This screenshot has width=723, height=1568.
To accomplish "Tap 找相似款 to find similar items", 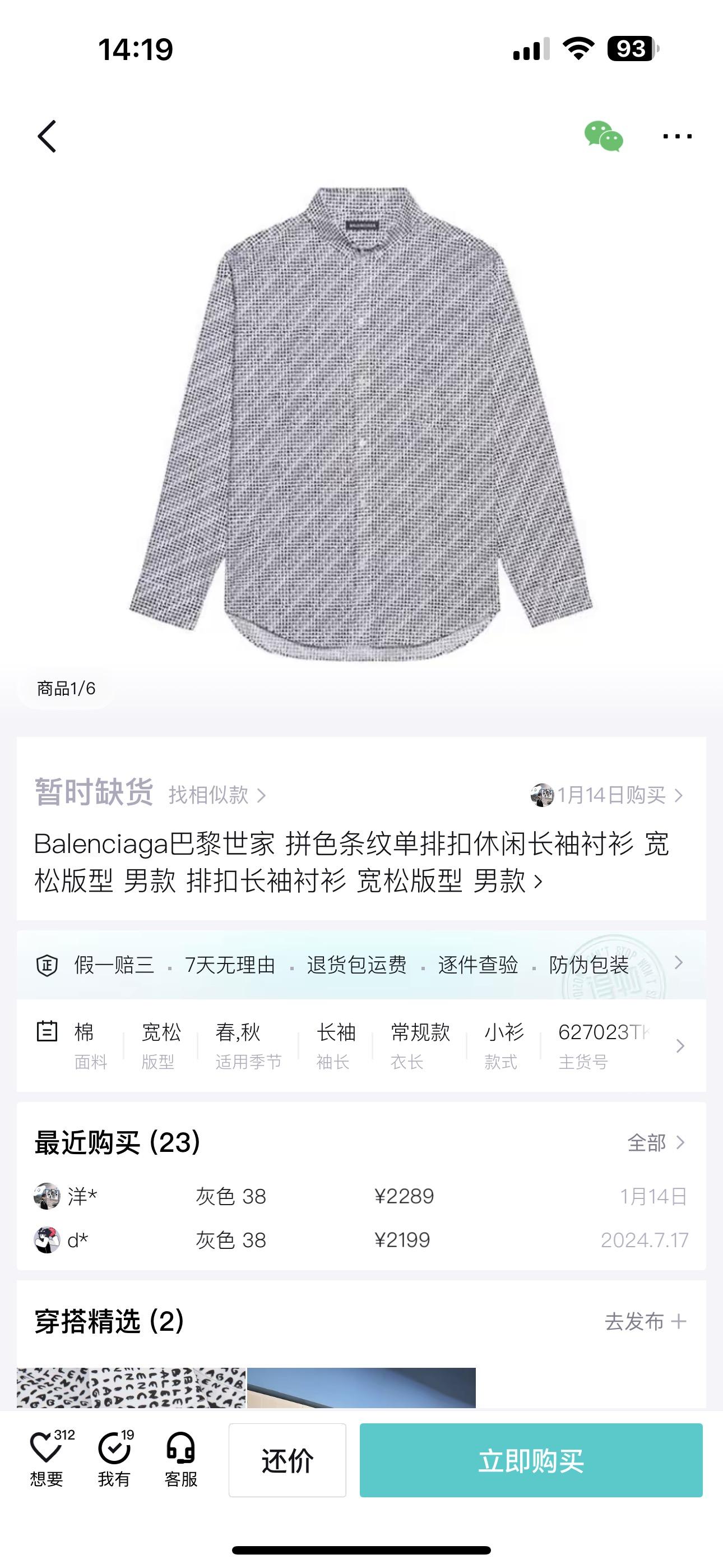I will pos(217,795).
